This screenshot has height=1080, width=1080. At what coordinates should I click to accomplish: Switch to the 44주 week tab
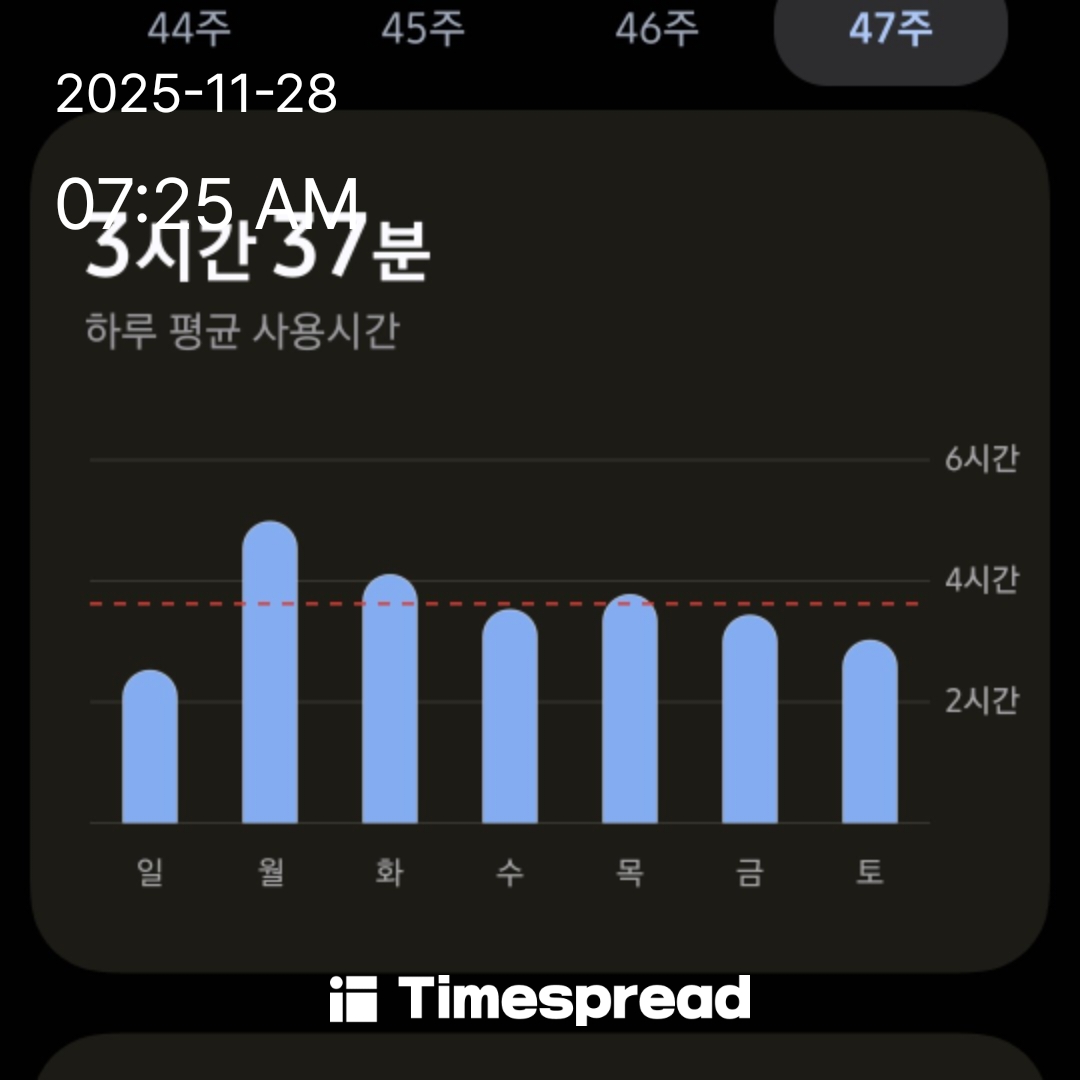[189, 30]
